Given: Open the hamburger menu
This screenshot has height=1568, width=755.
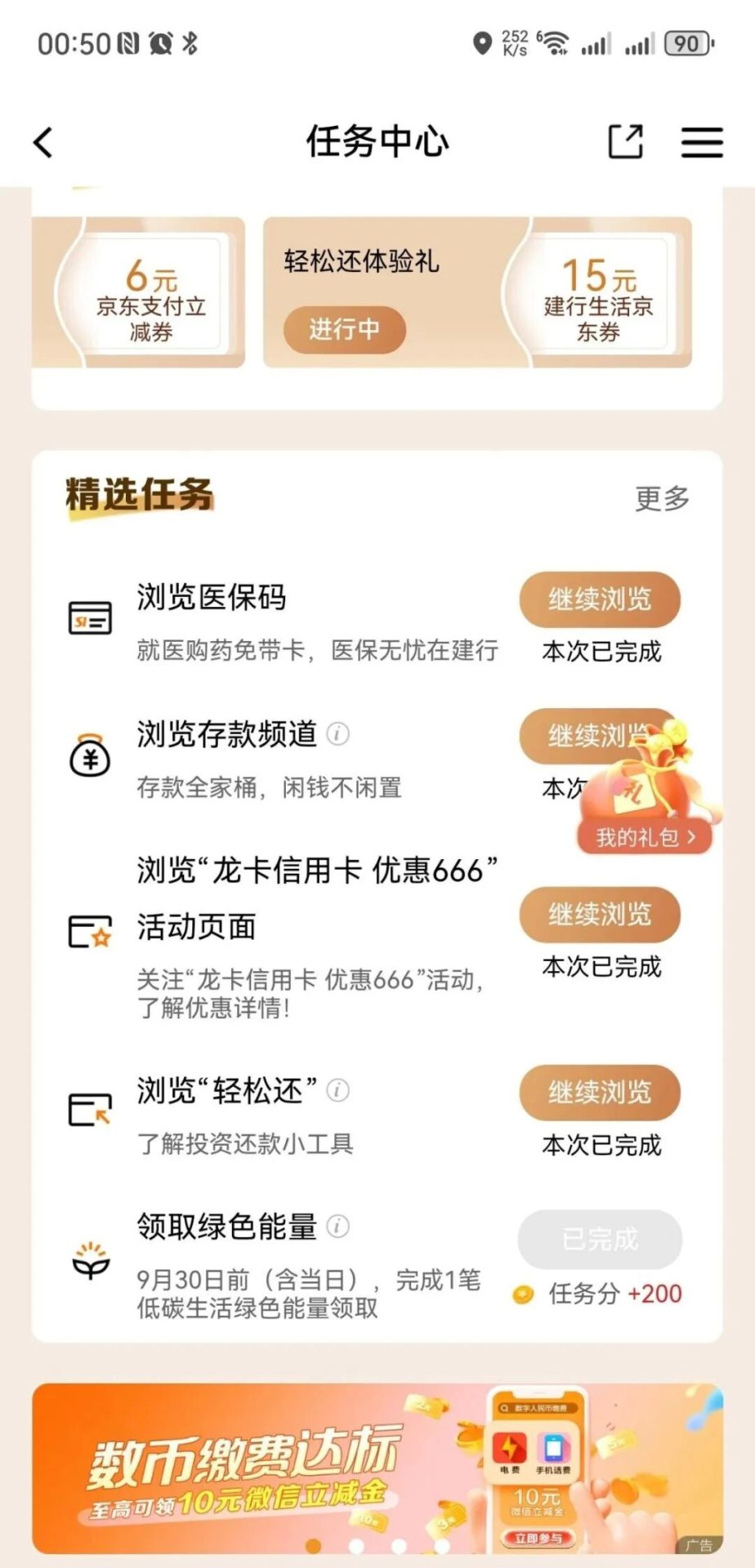Looking at the screenshot, I should click(702, 142).
